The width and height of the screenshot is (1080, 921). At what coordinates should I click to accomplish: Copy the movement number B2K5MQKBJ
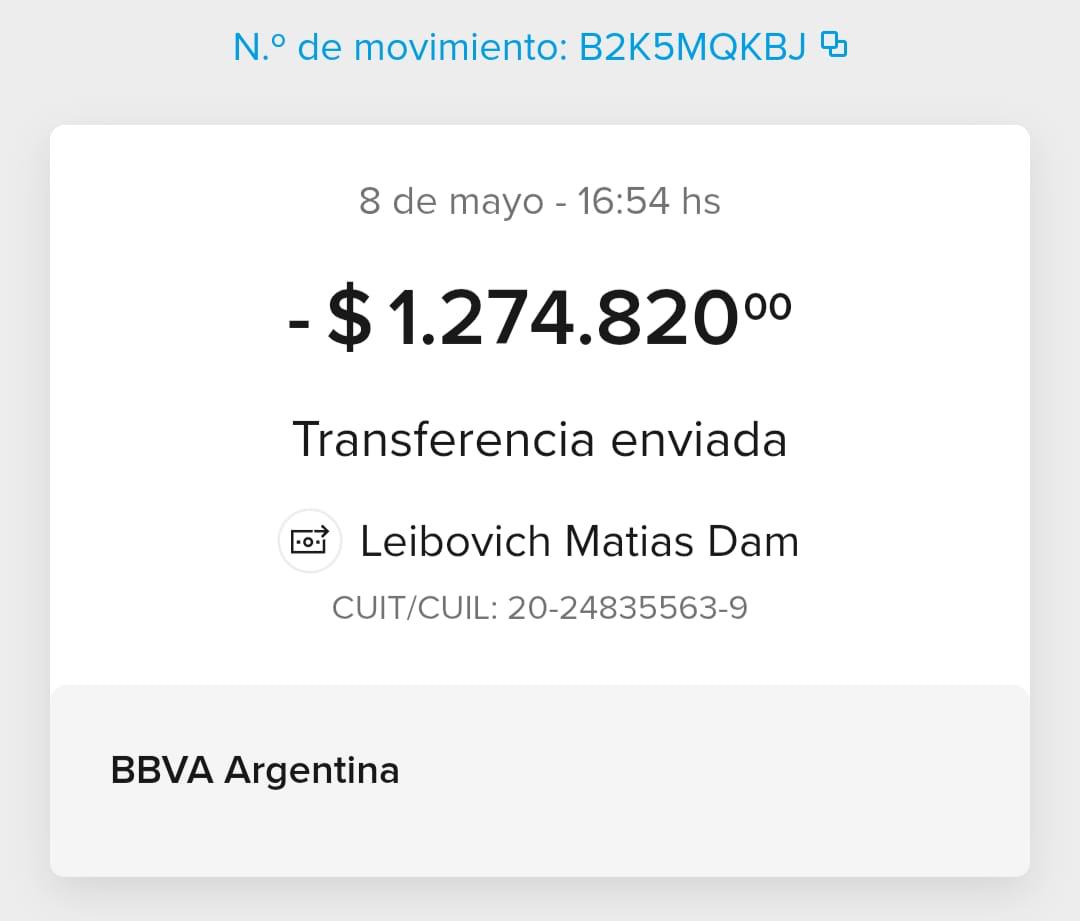[833, 45]
